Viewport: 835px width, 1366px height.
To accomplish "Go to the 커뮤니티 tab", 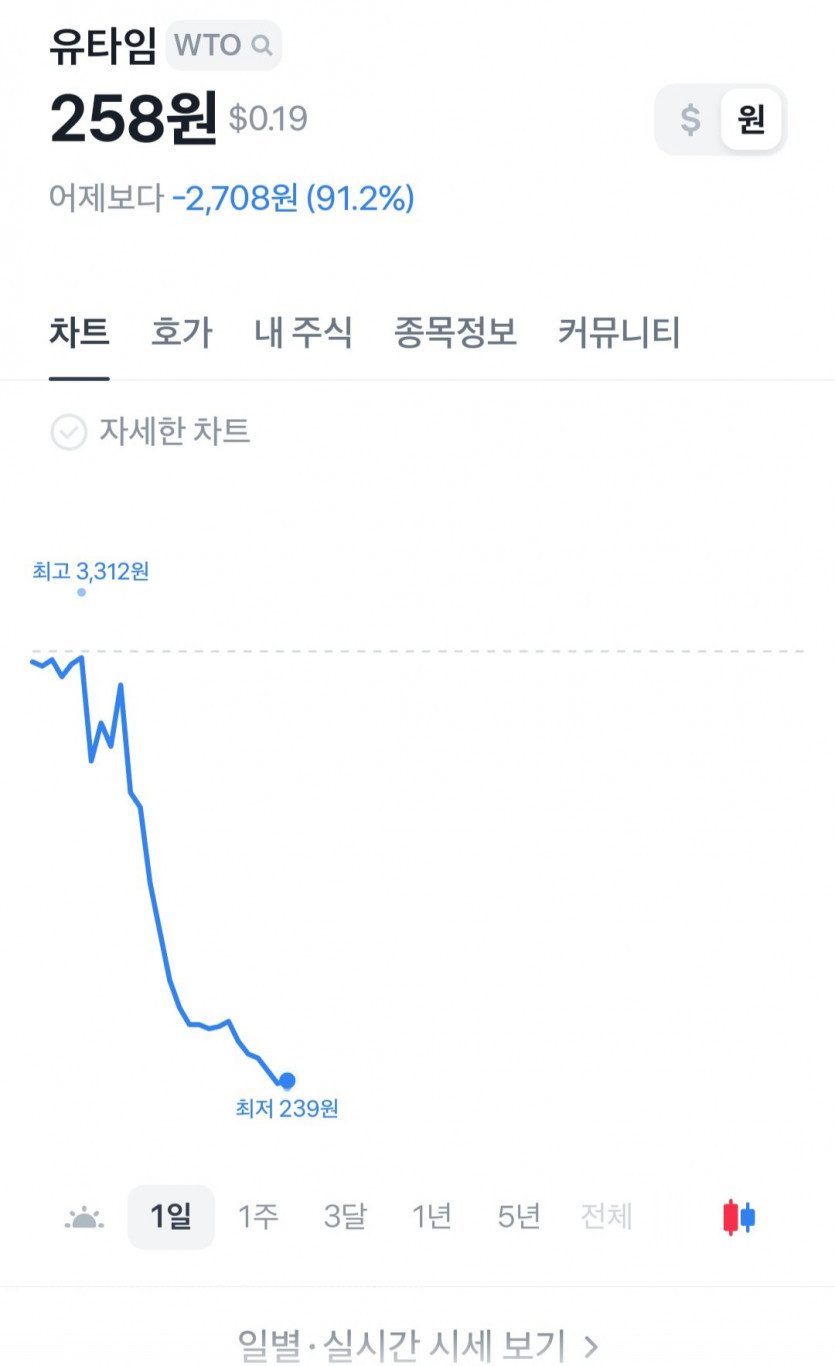I will 619,332.
